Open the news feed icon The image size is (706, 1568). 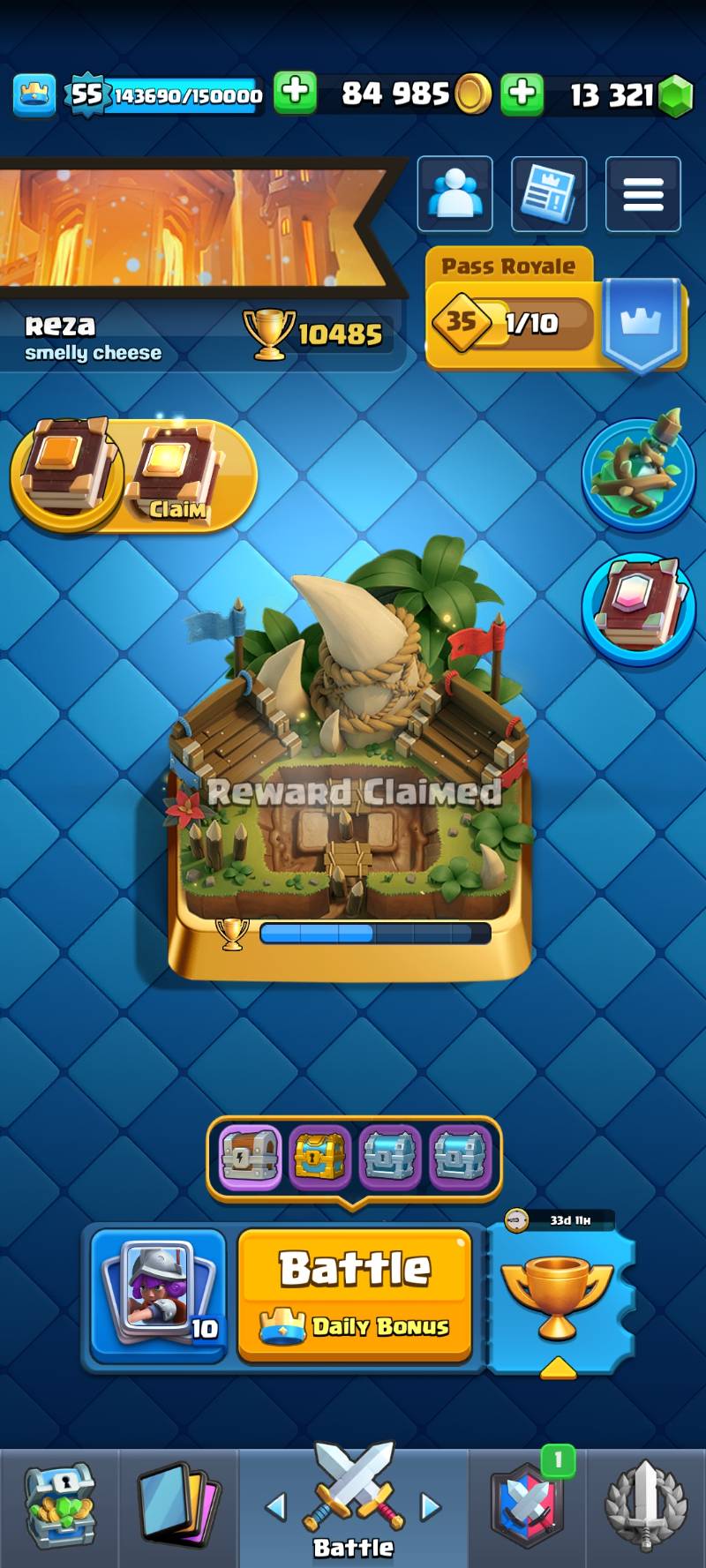[x=549, y=194]
